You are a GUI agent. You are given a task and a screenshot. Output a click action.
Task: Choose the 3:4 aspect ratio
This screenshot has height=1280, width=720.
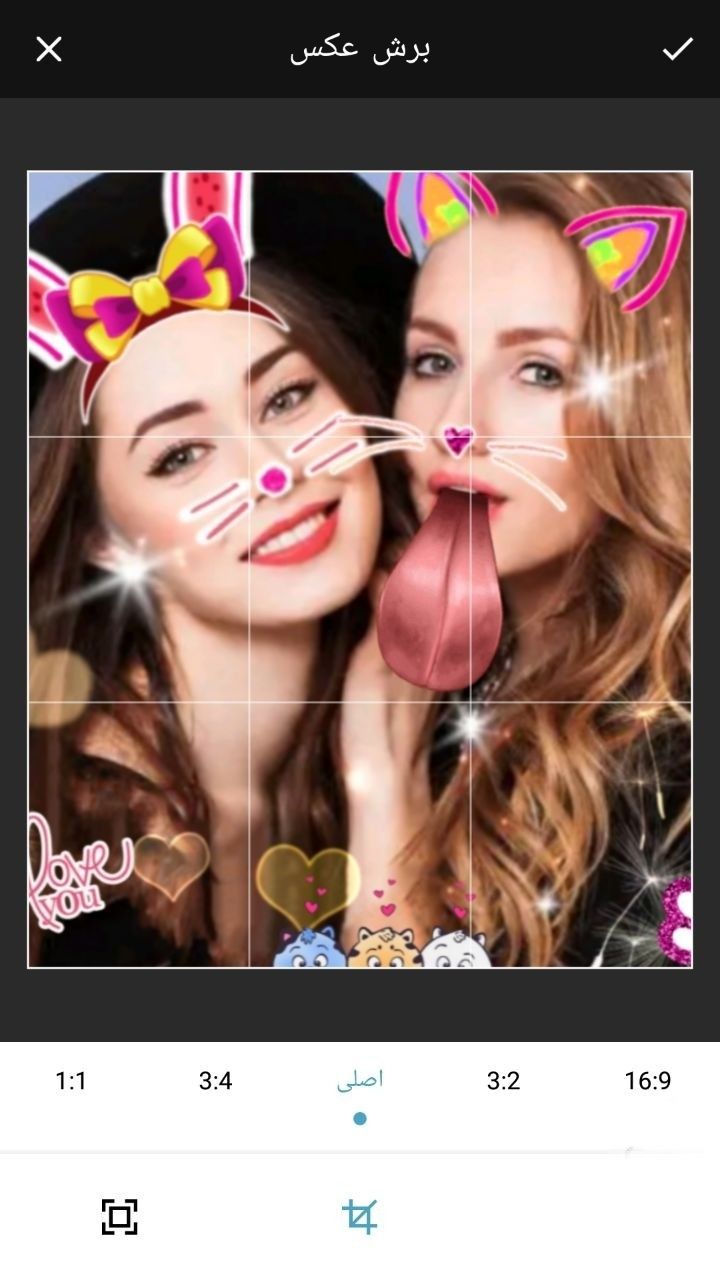[215, 1081]
